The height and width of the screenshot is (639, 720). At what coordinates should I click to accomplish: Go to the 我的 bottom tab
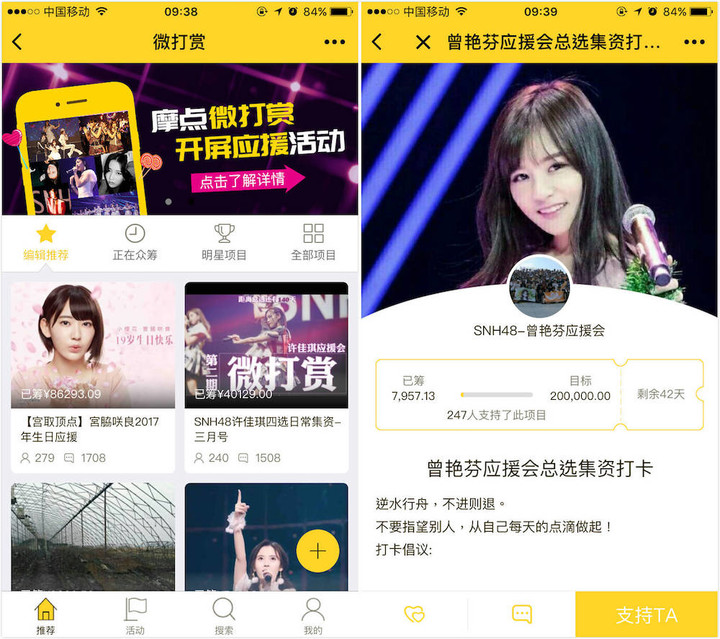tap(313, 615)
